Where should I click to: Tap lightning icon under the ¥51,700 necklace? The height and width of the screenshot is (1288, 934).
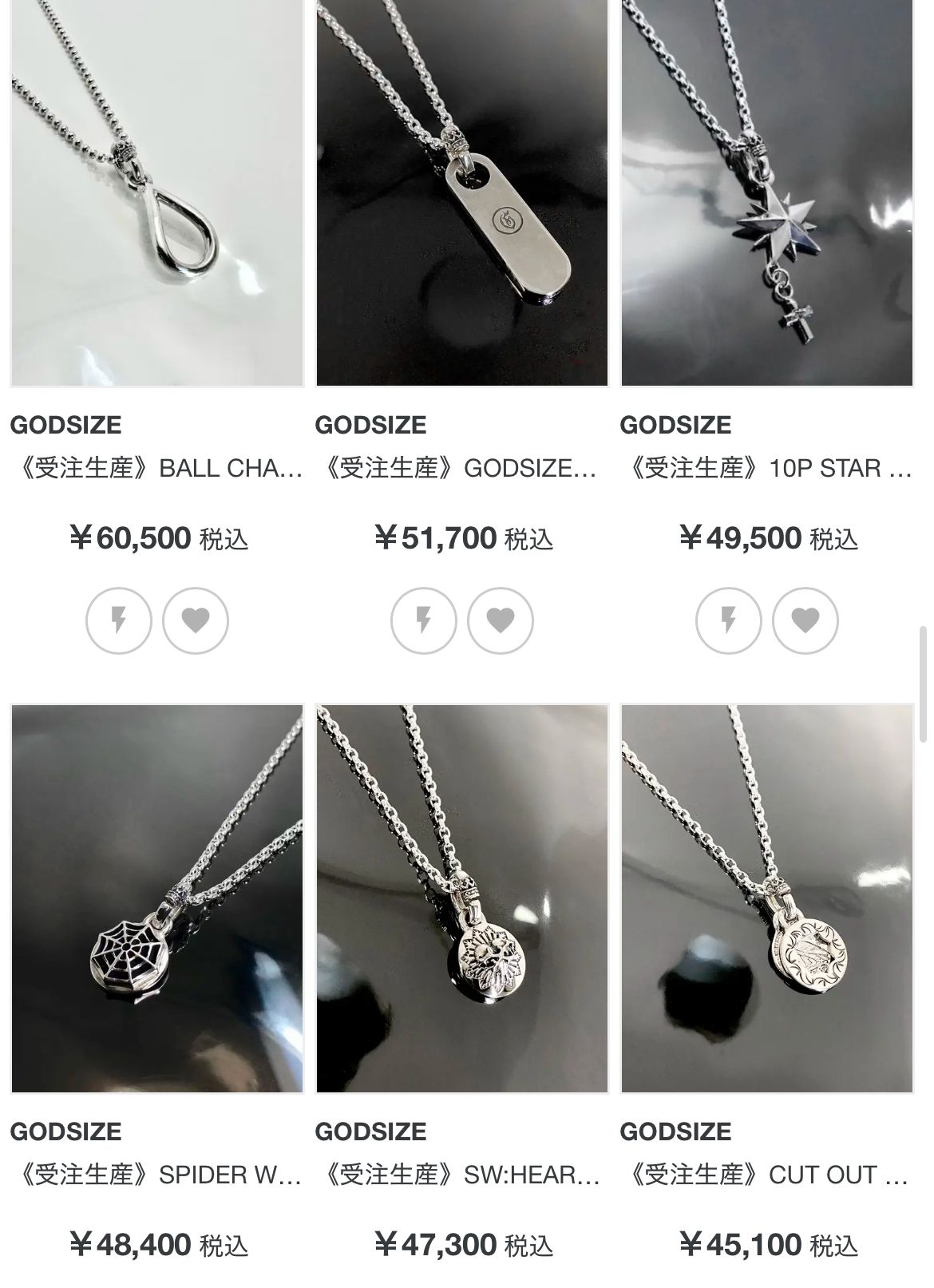[x=424, y=620]
